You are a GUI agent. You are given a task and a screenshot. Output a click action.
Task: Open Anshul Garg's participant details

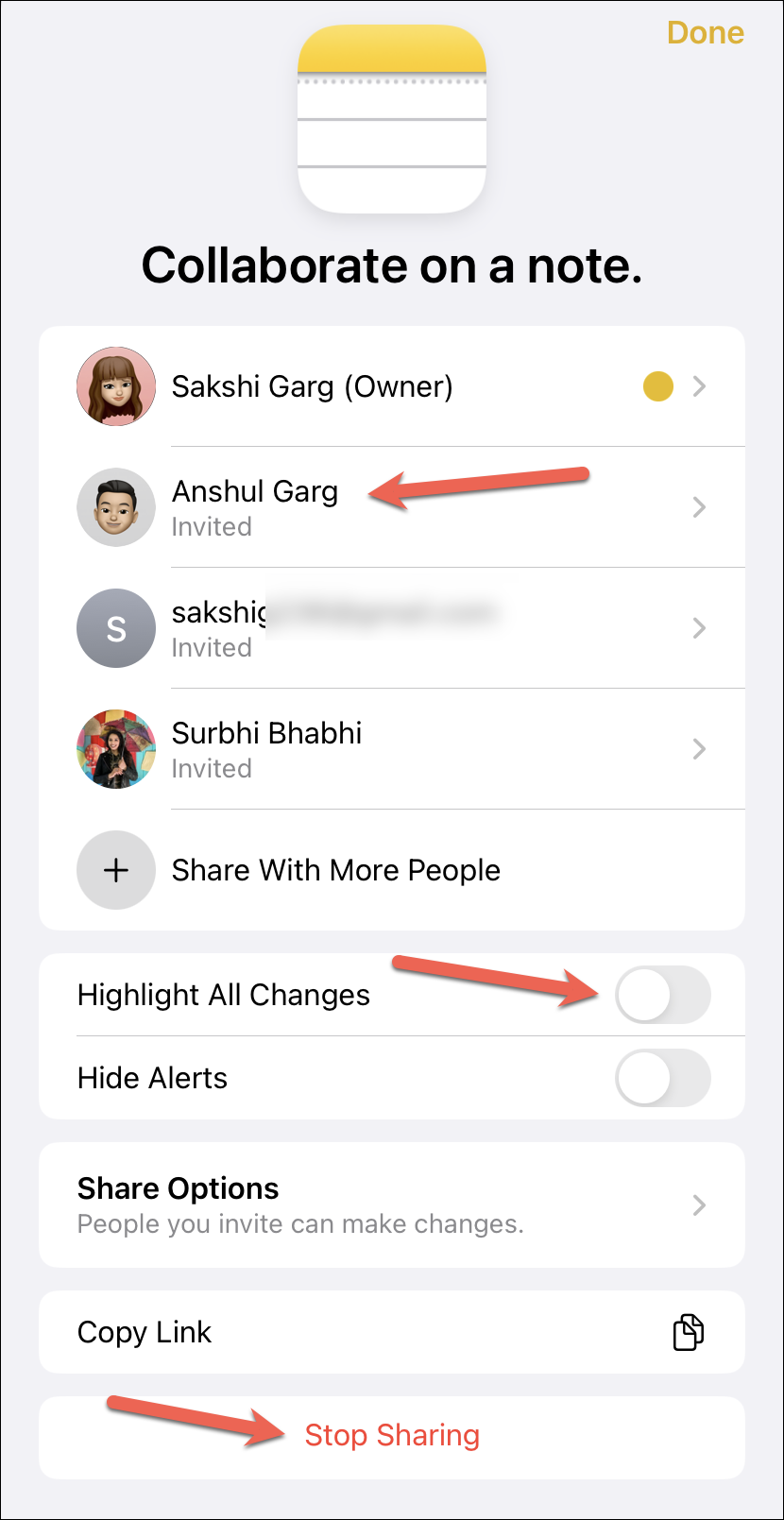click(x=391, y=507)
